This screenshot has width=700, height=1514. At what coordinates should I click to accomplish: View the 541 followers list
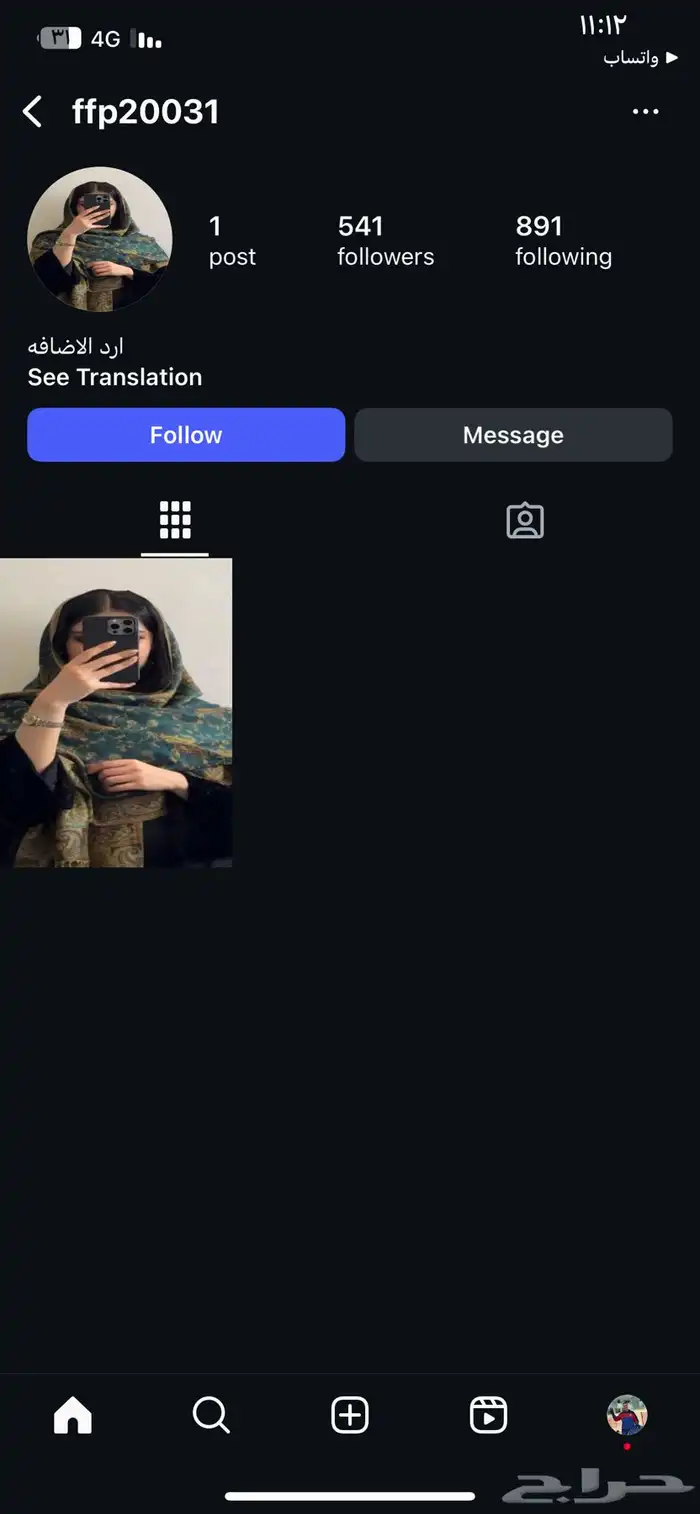click(x=385, y=241)
